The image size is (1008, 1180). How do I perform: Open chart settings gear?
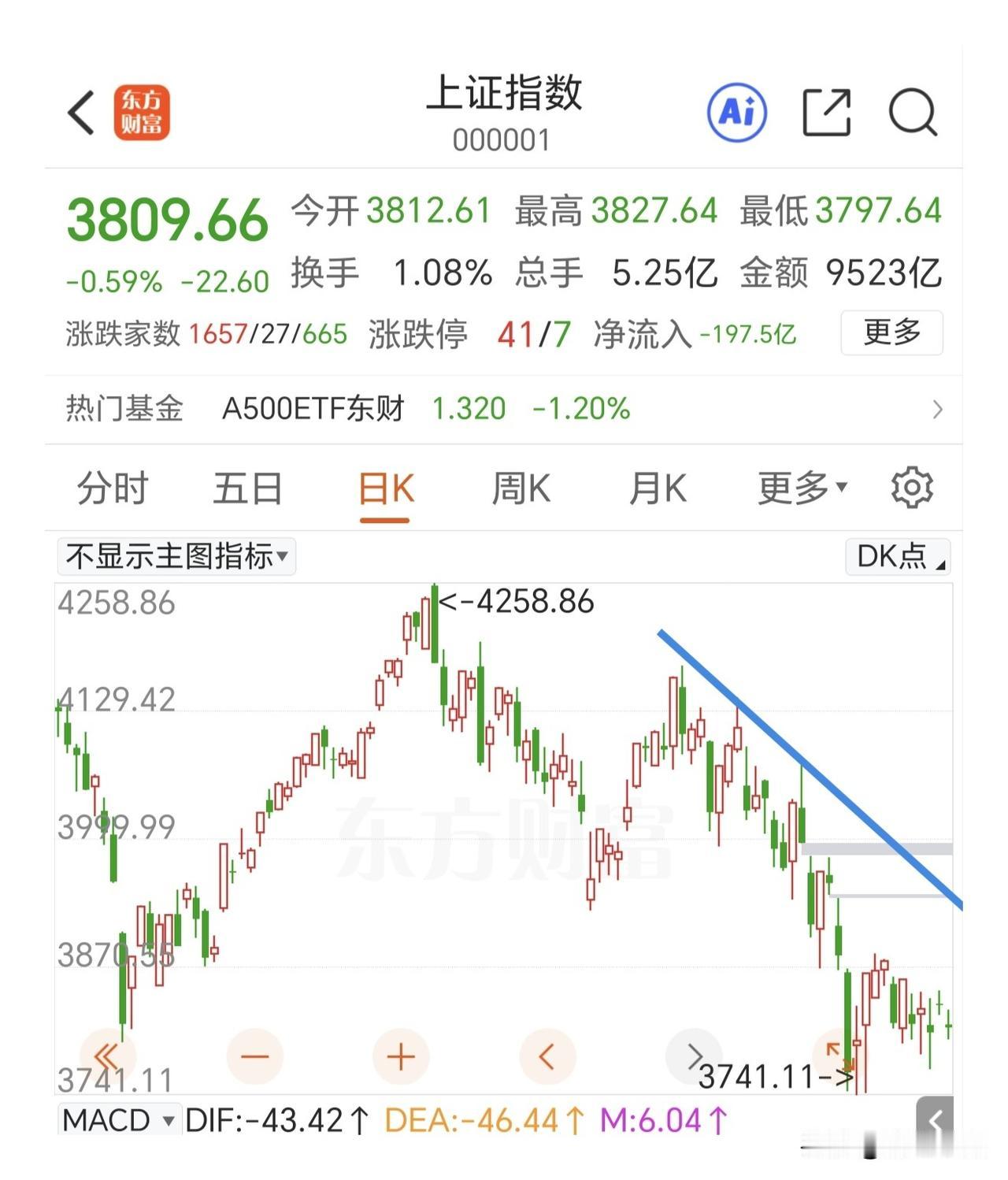coord(912,488)
